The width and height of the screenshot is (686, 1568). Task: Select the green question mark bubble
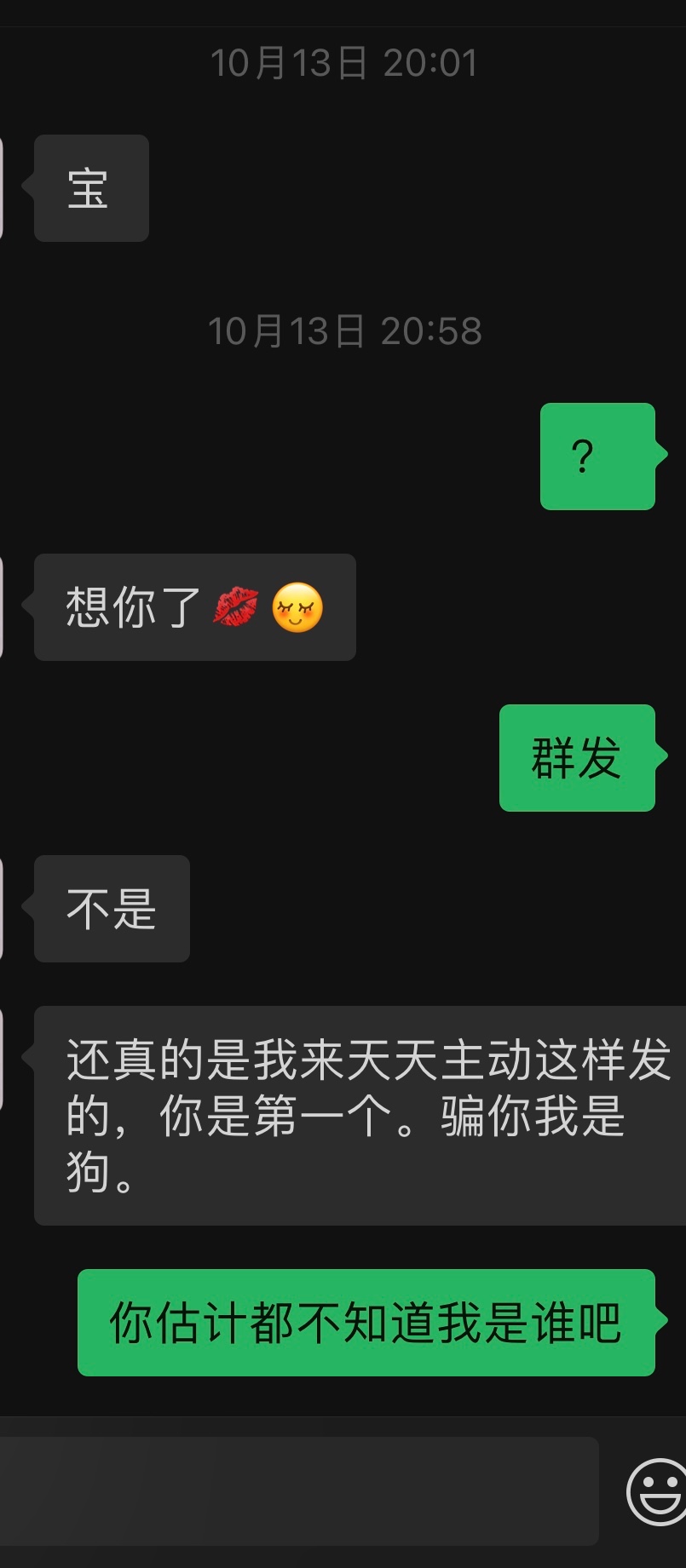(x=597, y=457)
